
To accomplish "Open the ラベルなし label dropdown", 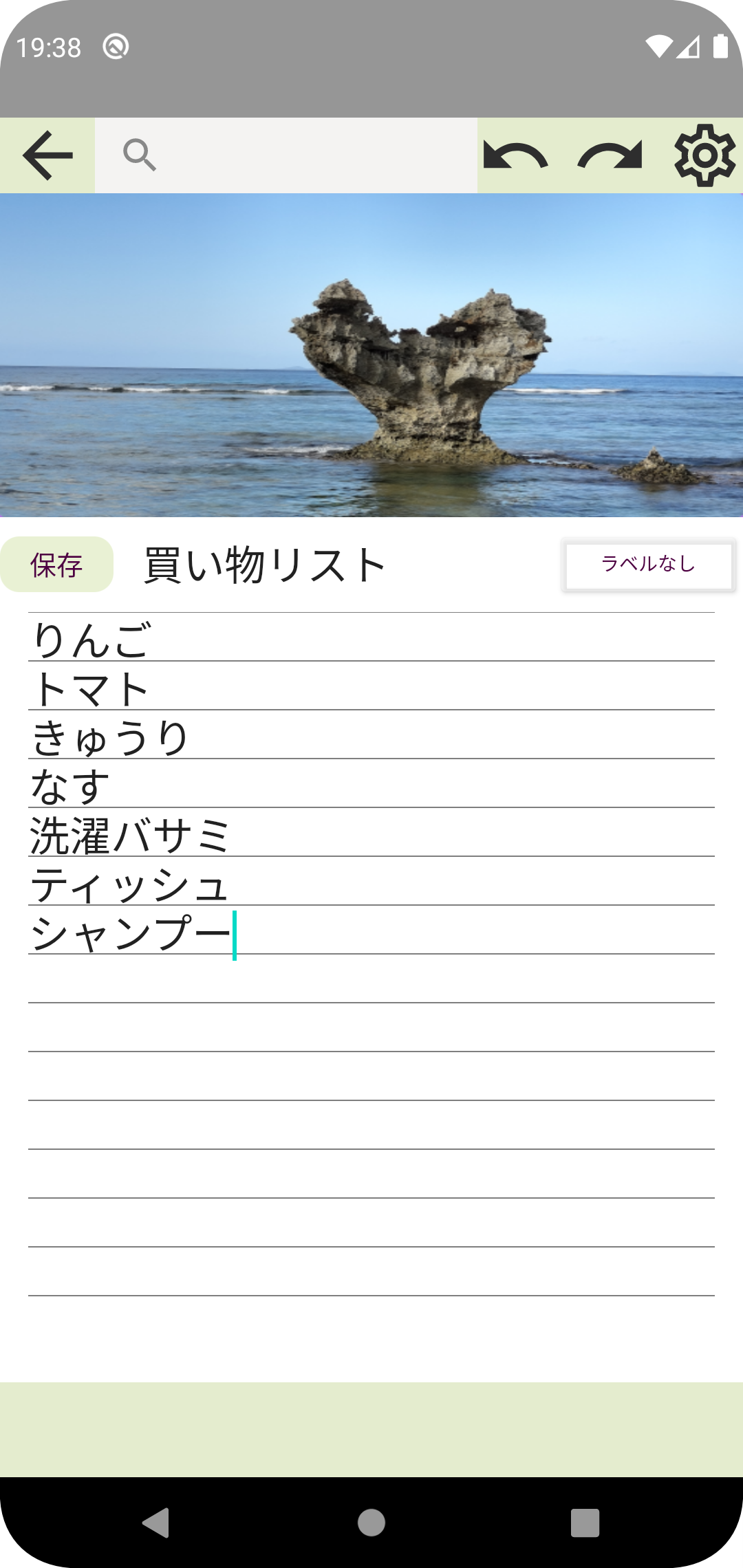I will [649, 565].
